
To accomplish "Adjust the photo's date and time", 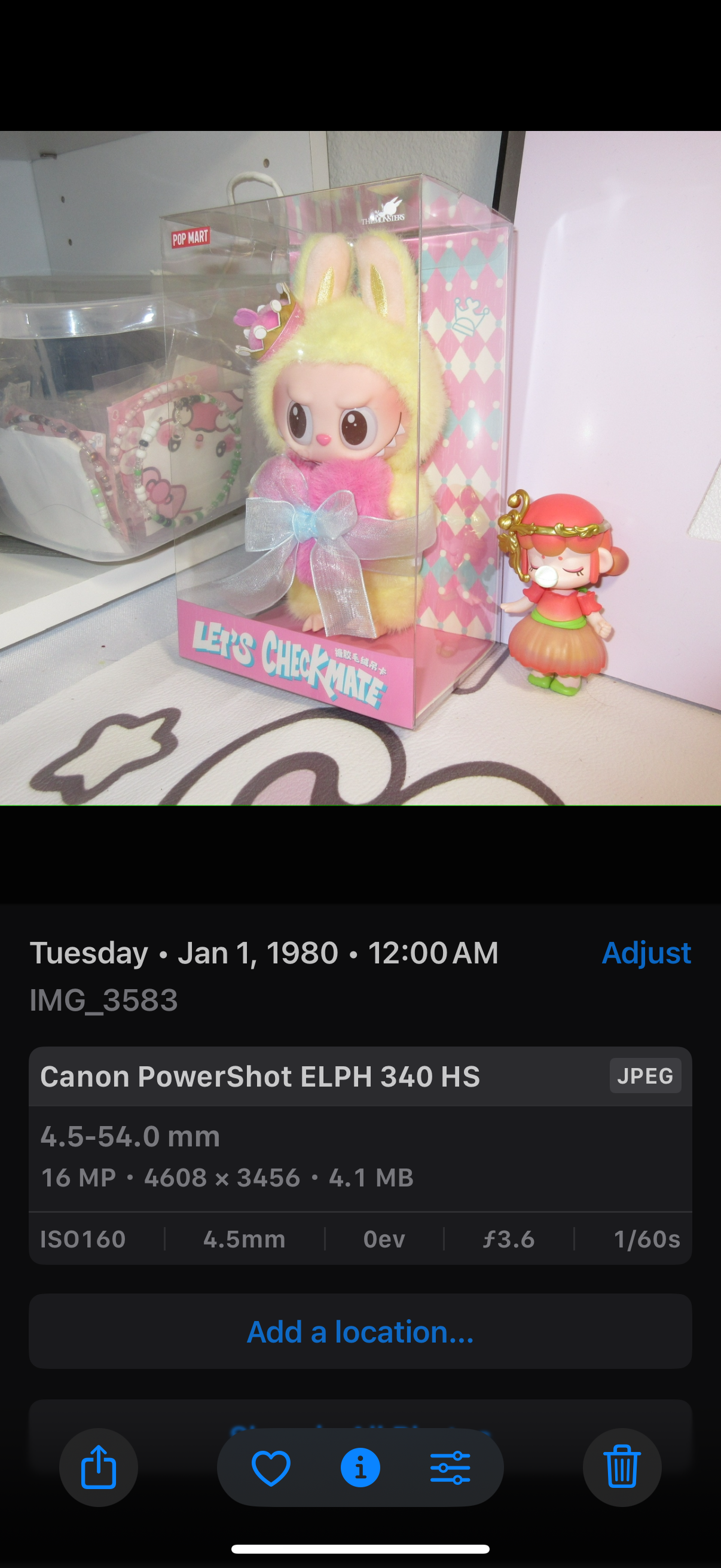I will (x=646, y=953).
